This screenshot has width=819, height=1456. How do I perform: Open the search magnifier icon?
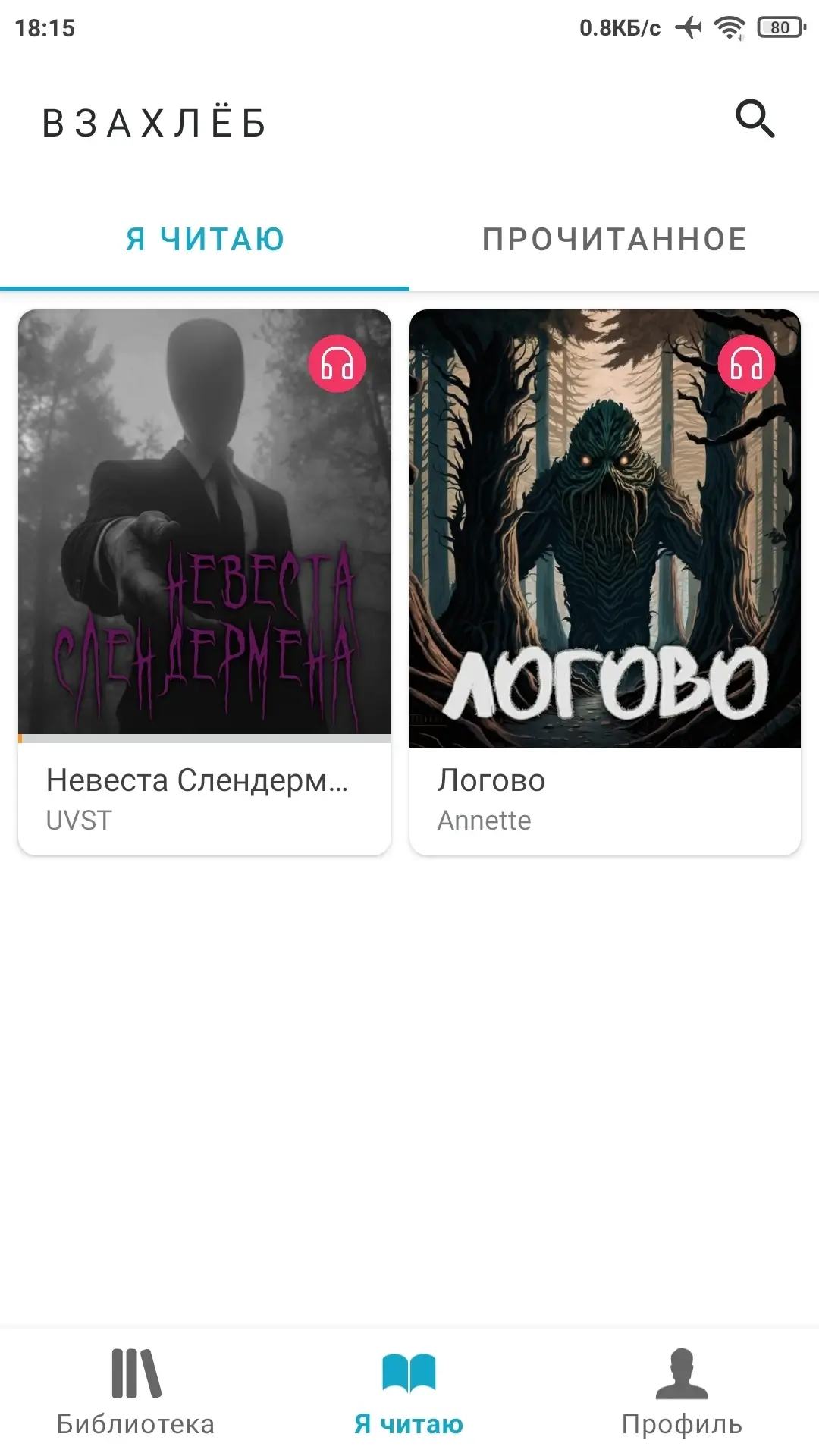[x=755, y=119]
